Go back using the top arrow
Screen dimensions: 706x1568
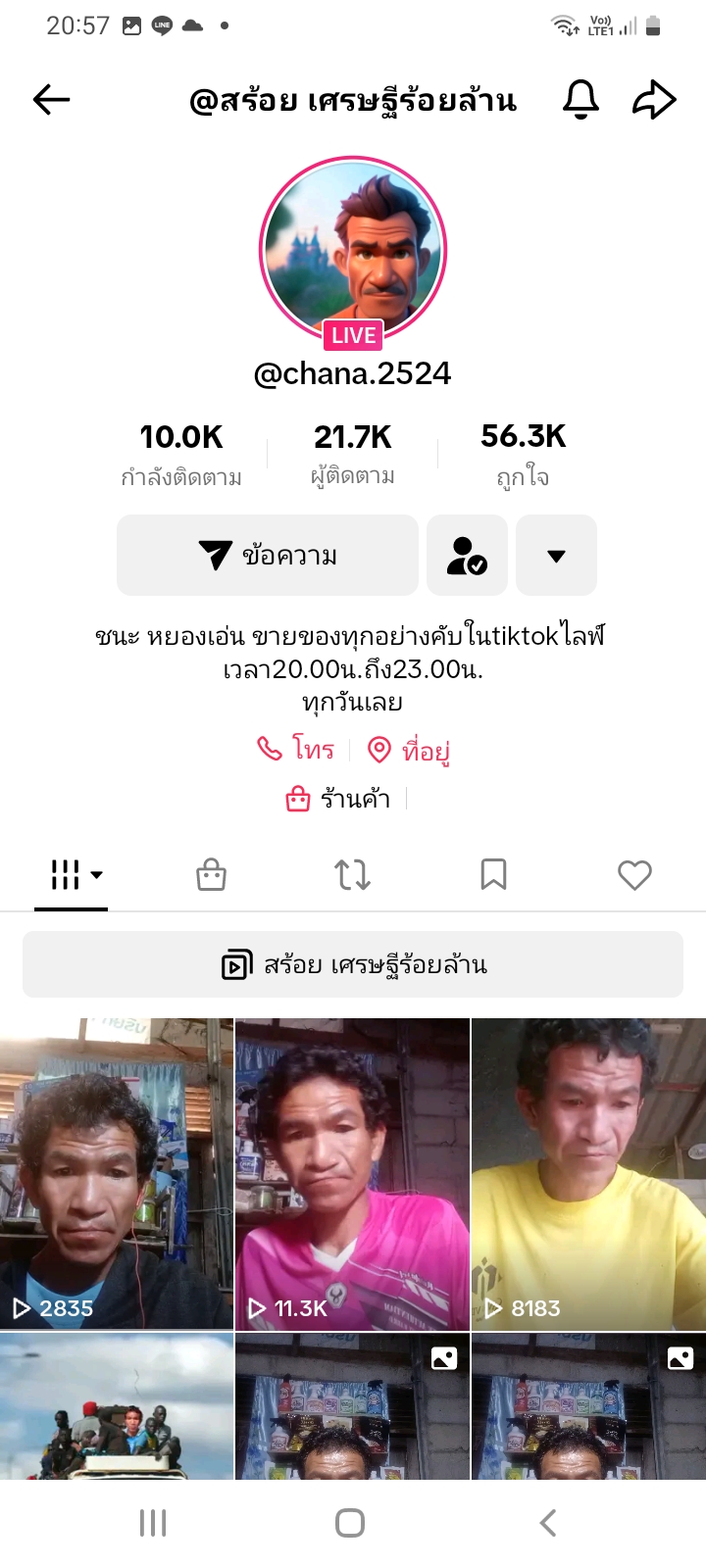click(51, 99)
